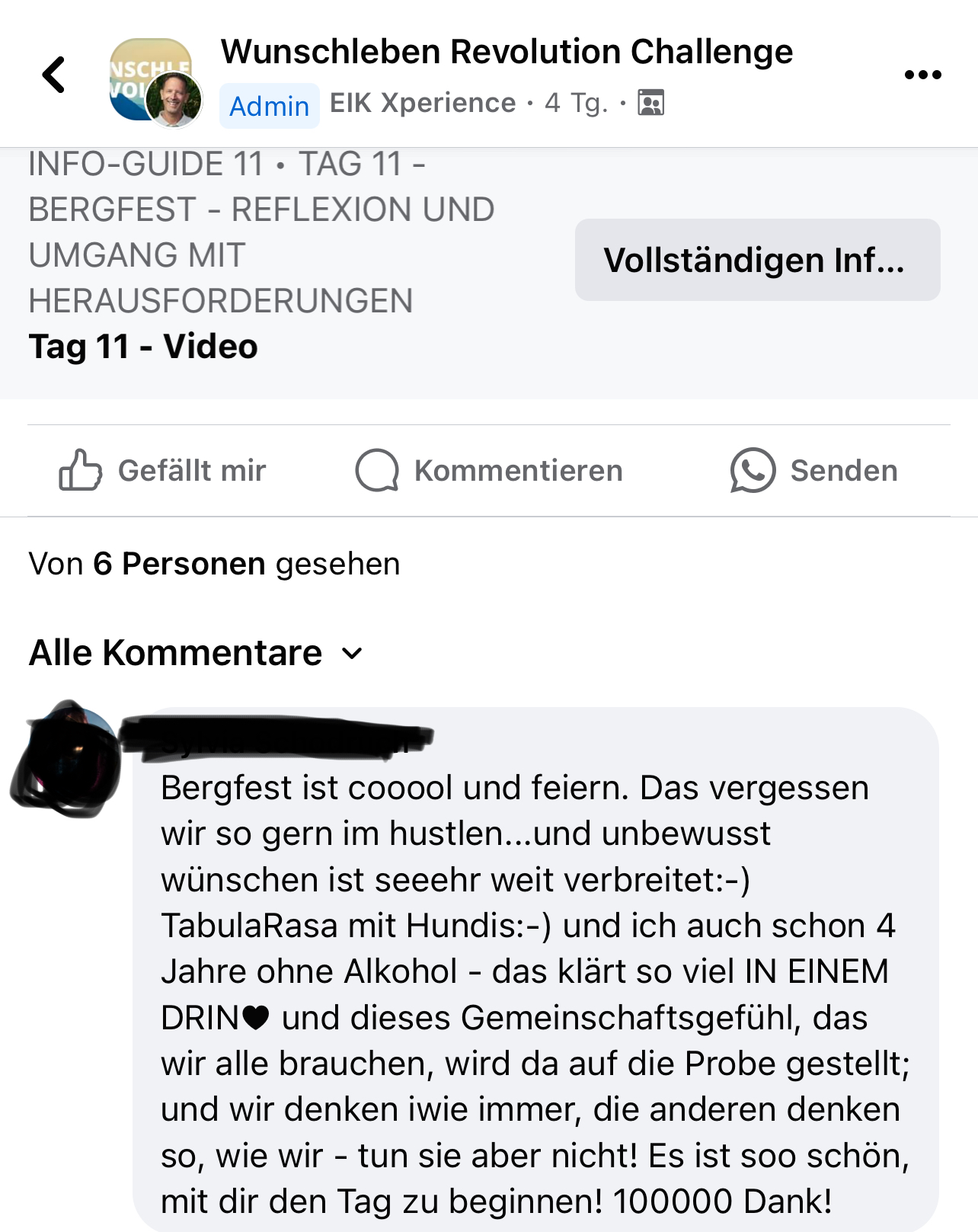Go back with the back arrow
978x1232 pixels.
pyautogui.click(x=53, y=75)
